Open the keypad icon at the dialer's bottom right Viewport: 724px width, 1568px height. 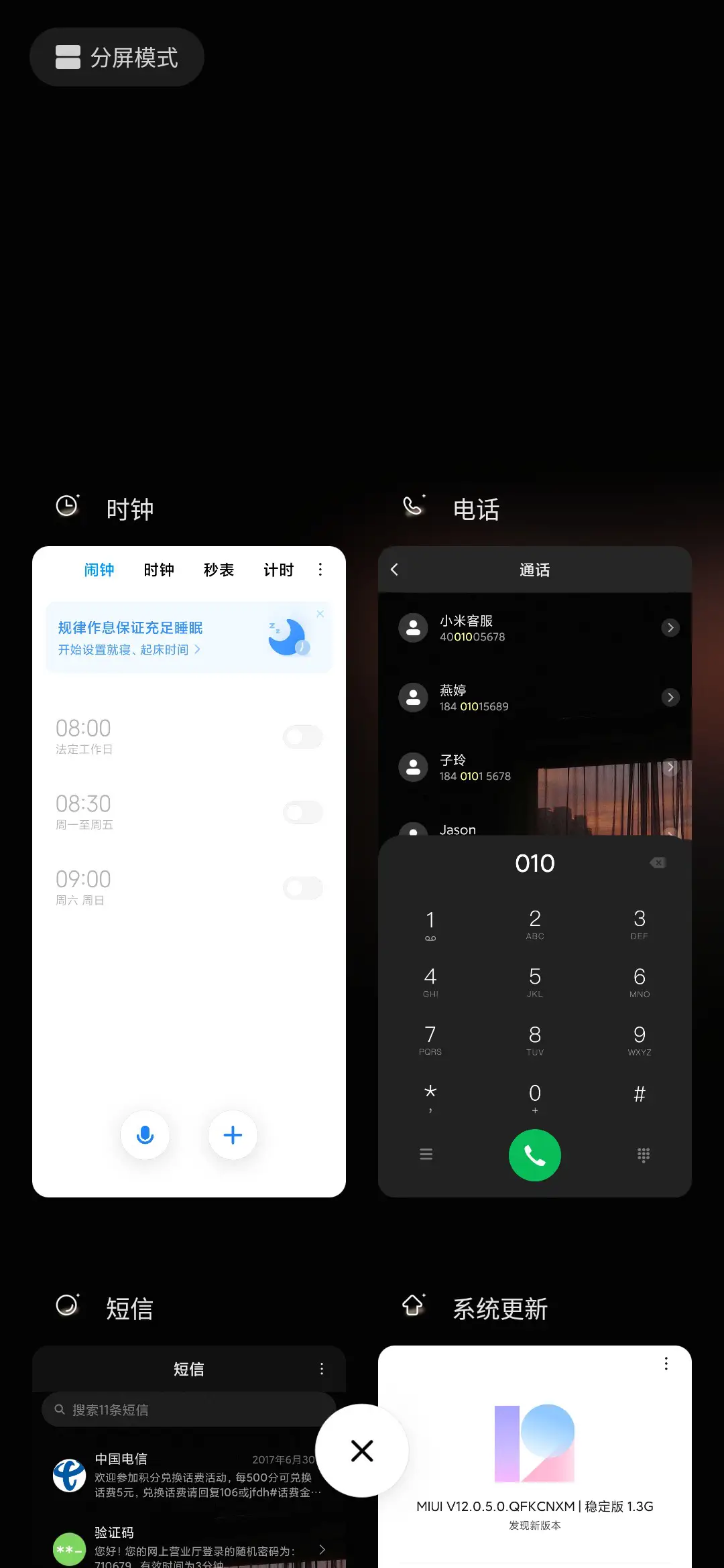(643, 1155)
